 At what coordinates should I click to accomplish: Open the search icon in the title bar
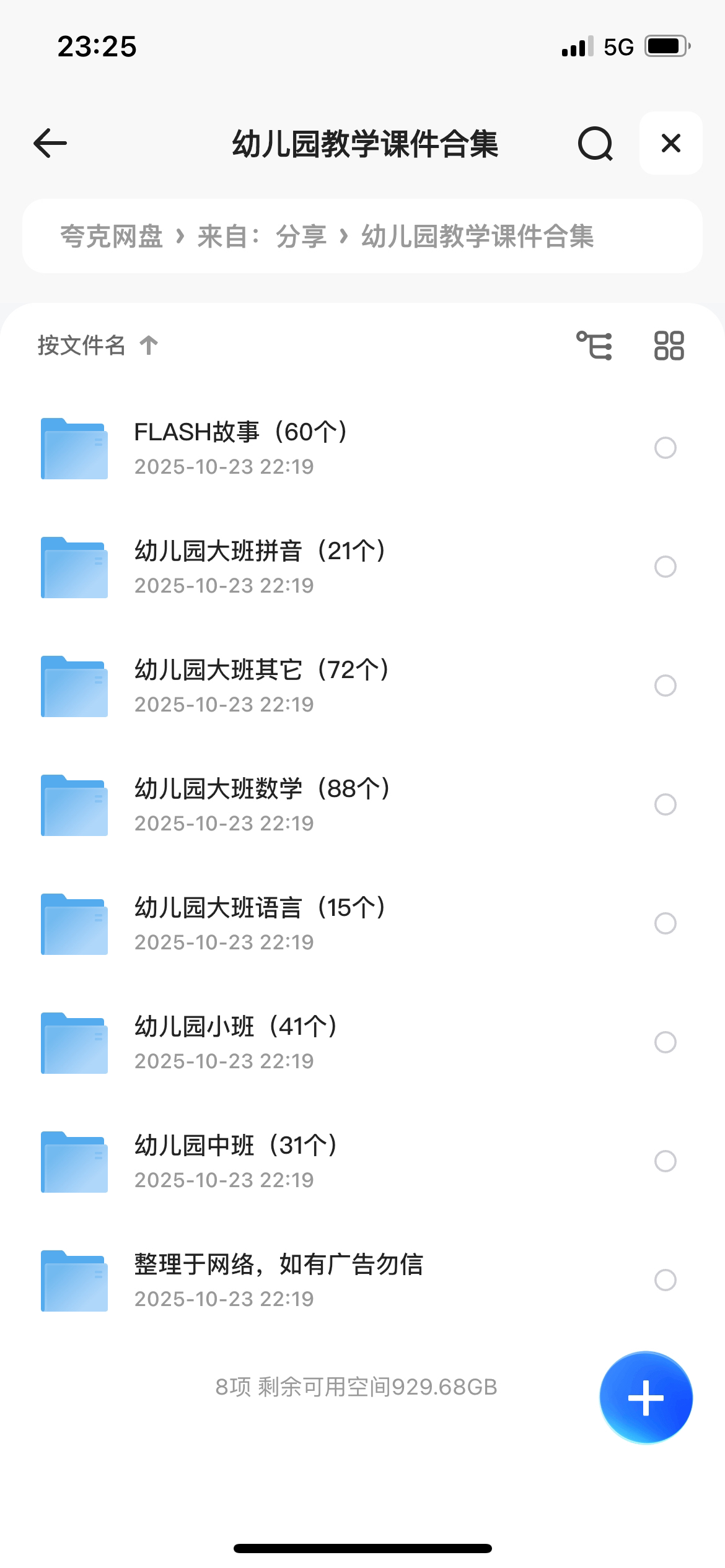click(594, 144)
